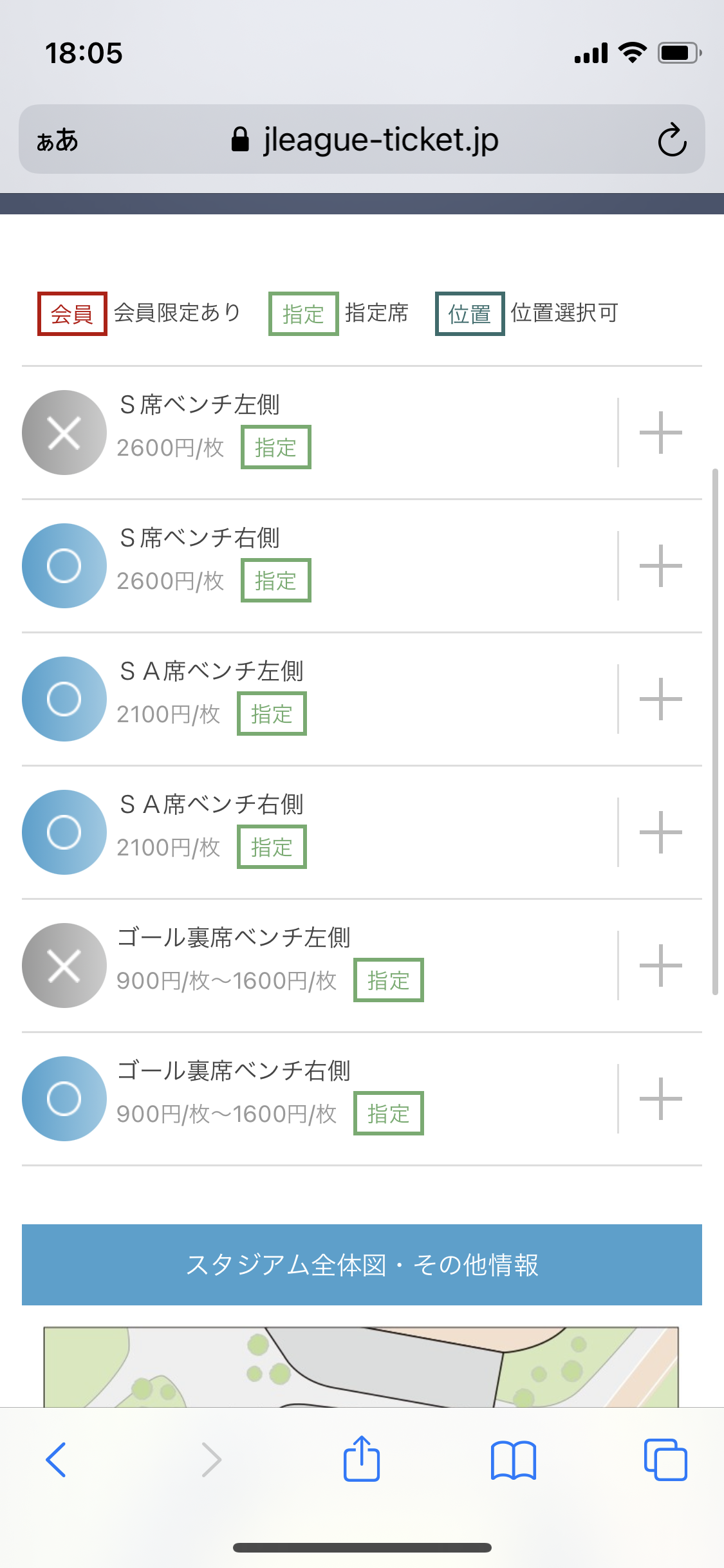Expand the S席ベンチ右側 plus icon

[660, 566]
